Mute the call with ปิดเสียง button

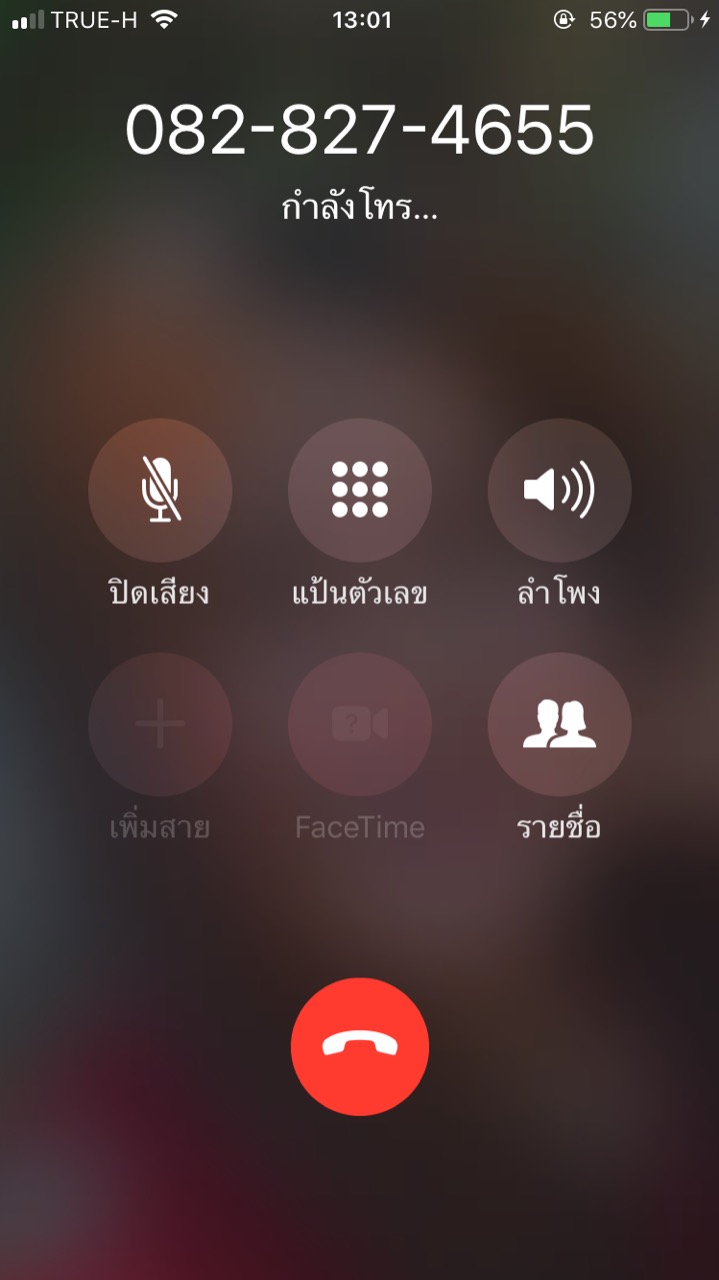click(160, 490)
